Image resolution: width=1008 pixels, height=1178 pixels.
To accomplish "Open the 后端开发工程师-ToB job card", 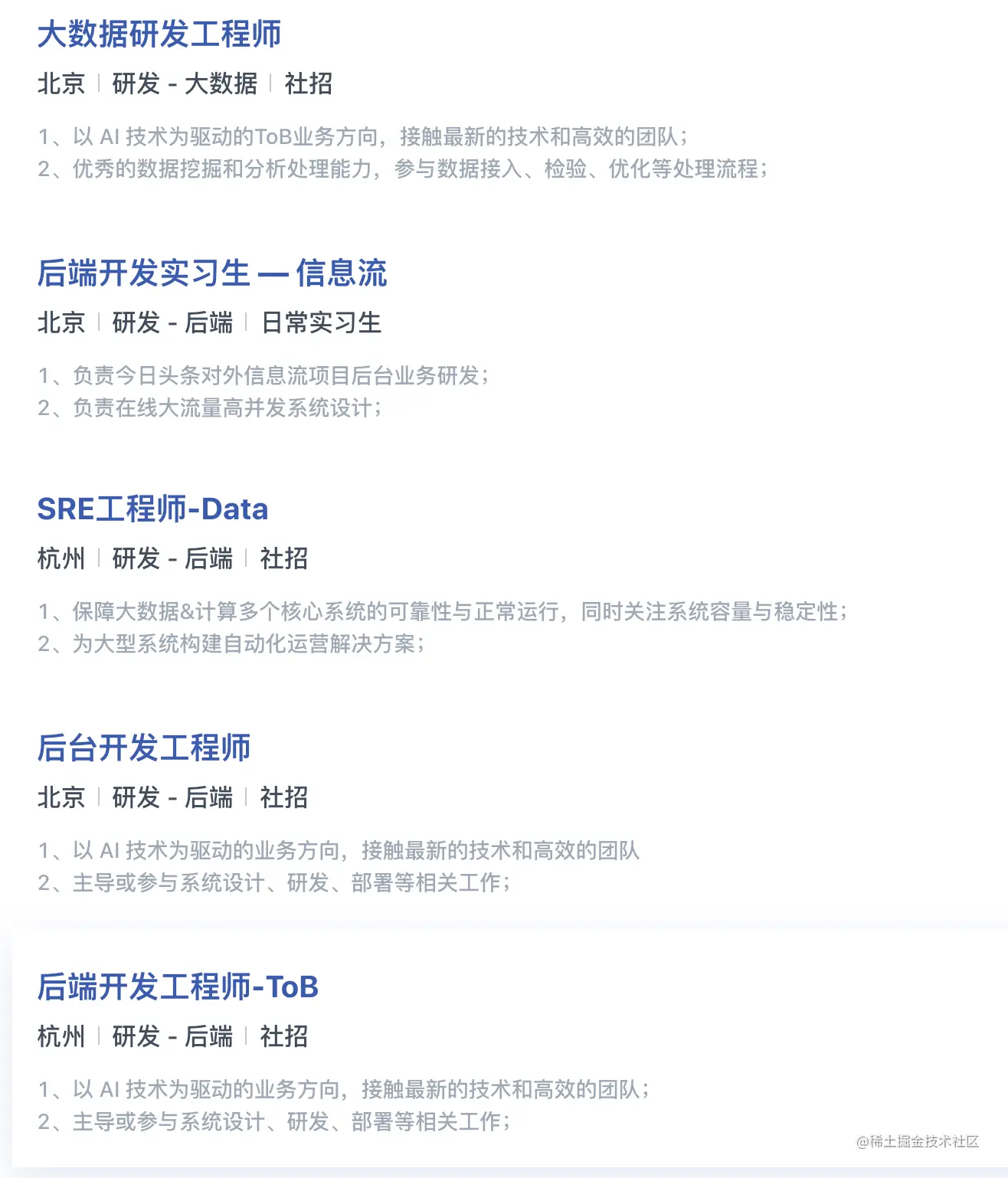I will tap(178, 987).
